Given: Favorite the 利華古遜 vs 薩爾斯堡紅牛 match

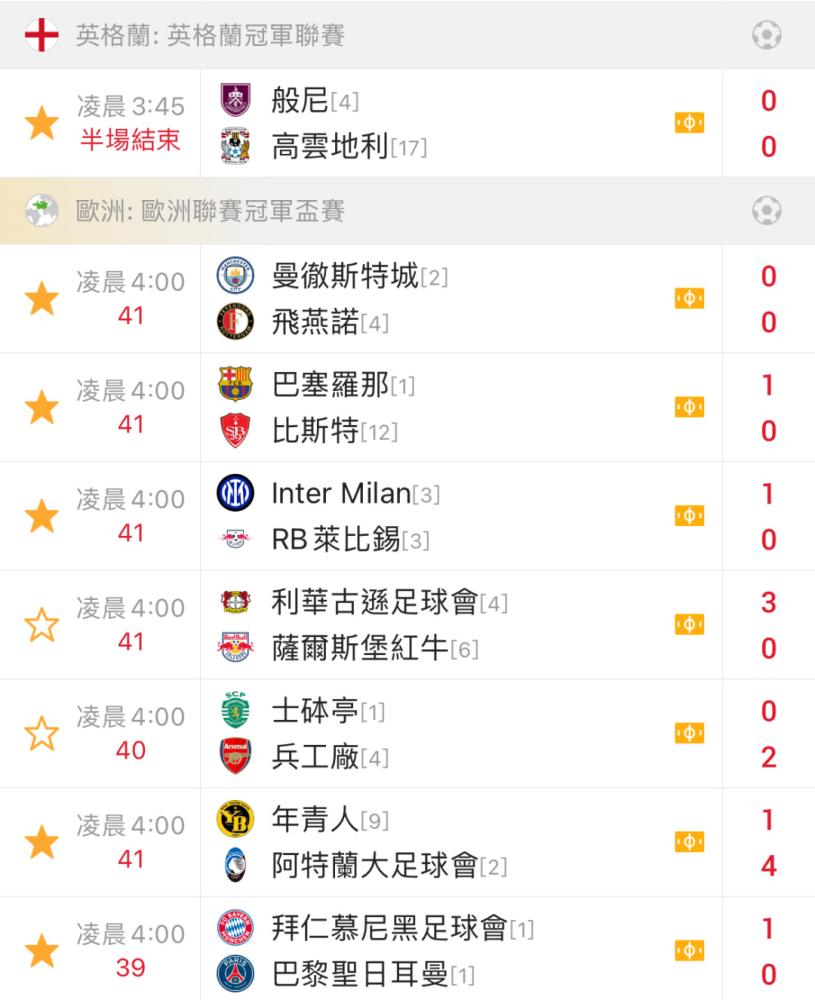Looking at the screenshot, I should pyautogui.click(x=41, y=624).
